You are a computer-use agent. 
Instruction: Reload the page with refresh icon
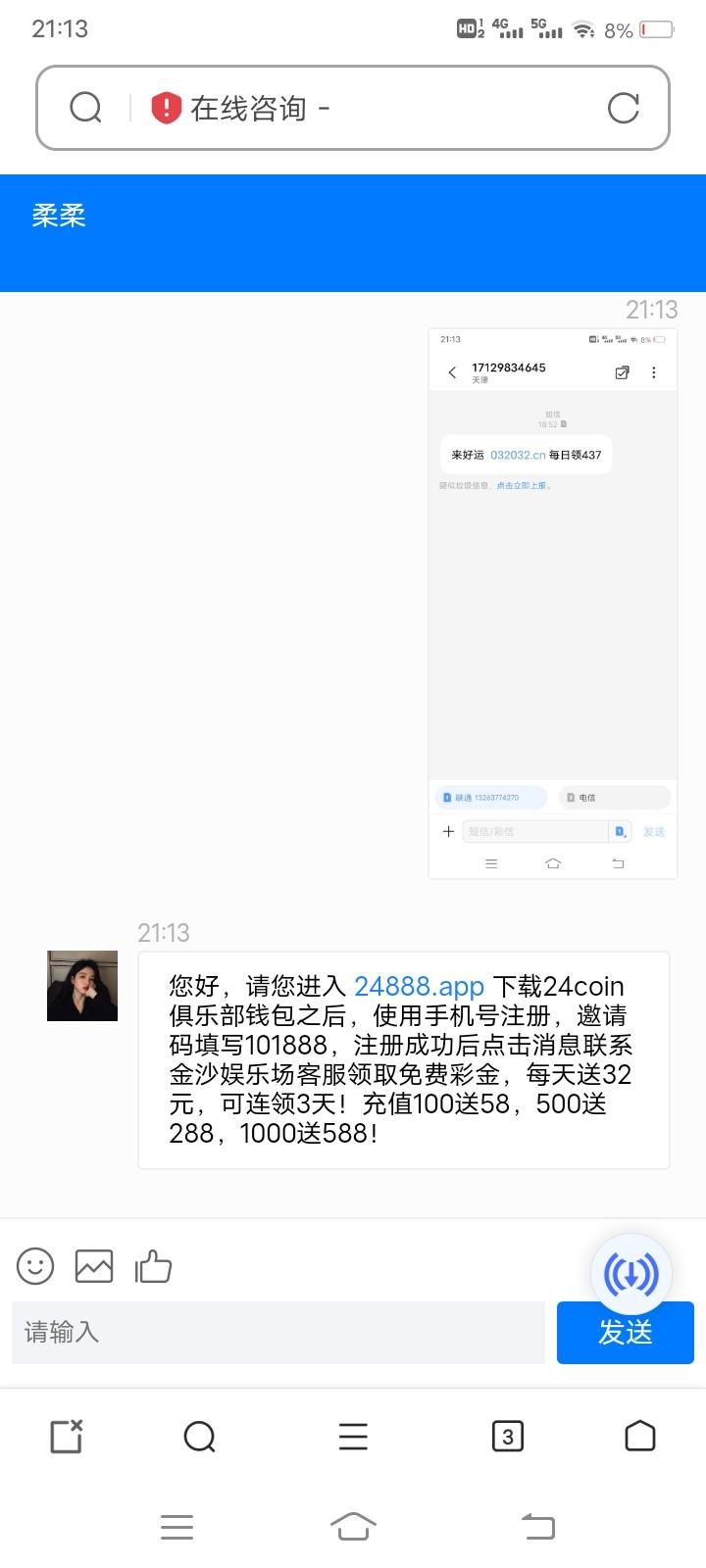point(623,108)
